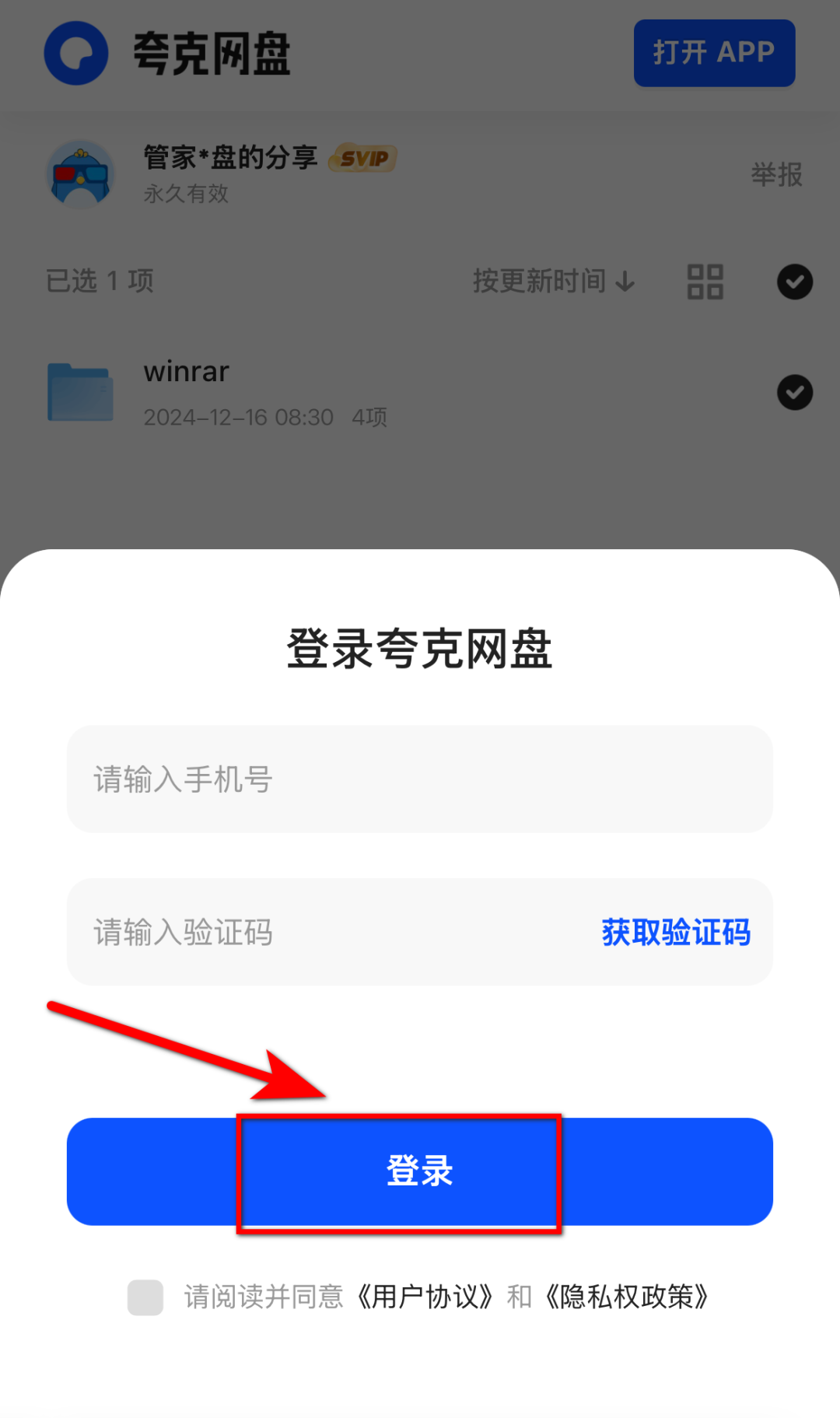This screenshot has width=840, height=1418.
Task: Tap the 打开 APP button
Action: pos(714,53)
